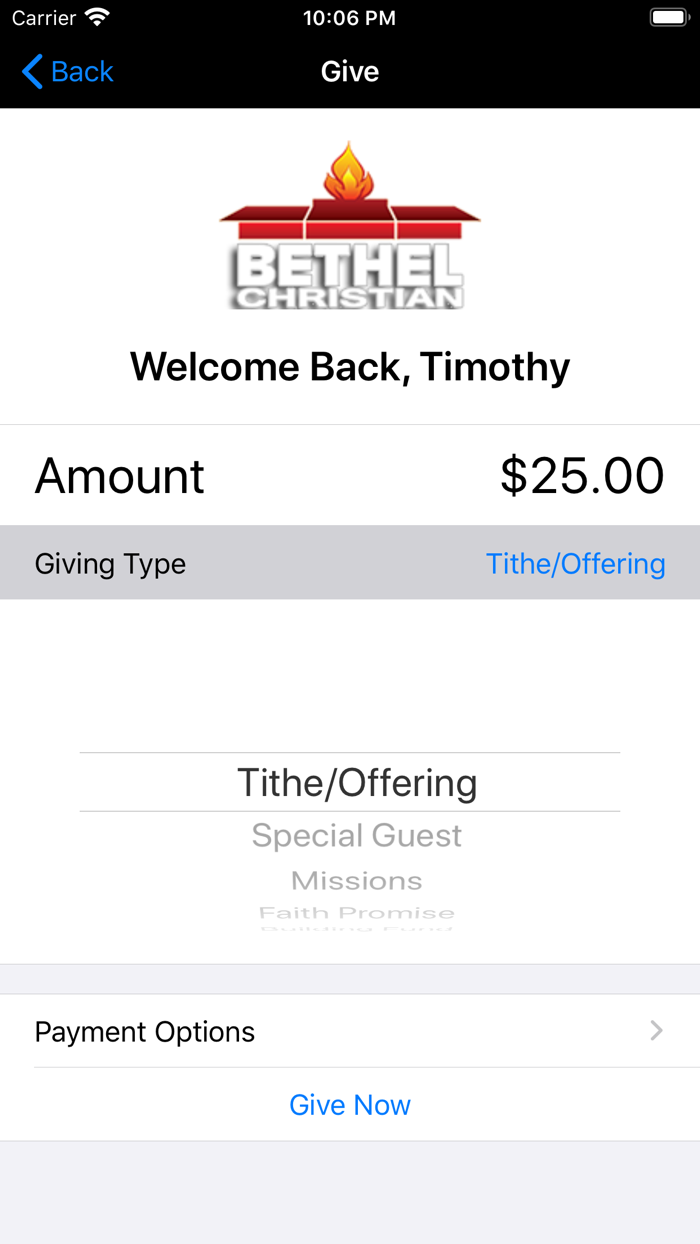Collapse the Giving Type row

pyautogui.click(x=350, y=563)
